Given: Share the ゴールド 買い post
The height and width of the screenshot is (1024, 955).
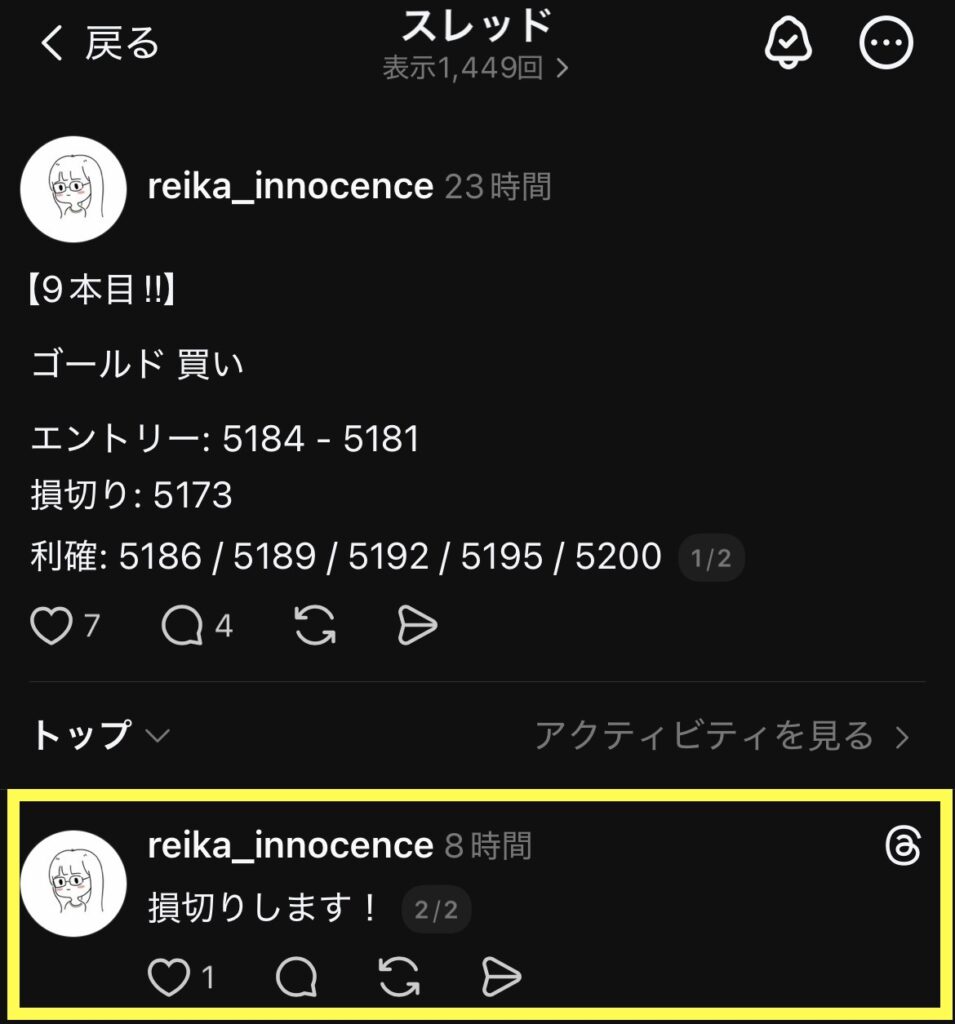Looking at the screenshot, I should [417, 626].
